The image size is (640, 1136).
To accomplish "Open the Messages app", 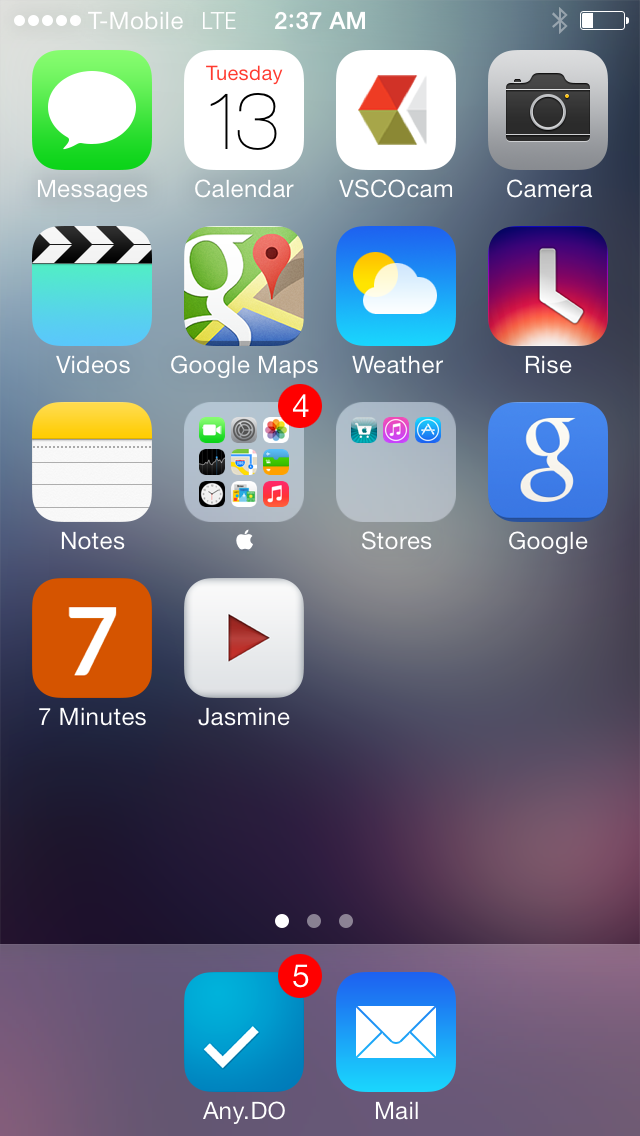I will click(x=92, y=110).
